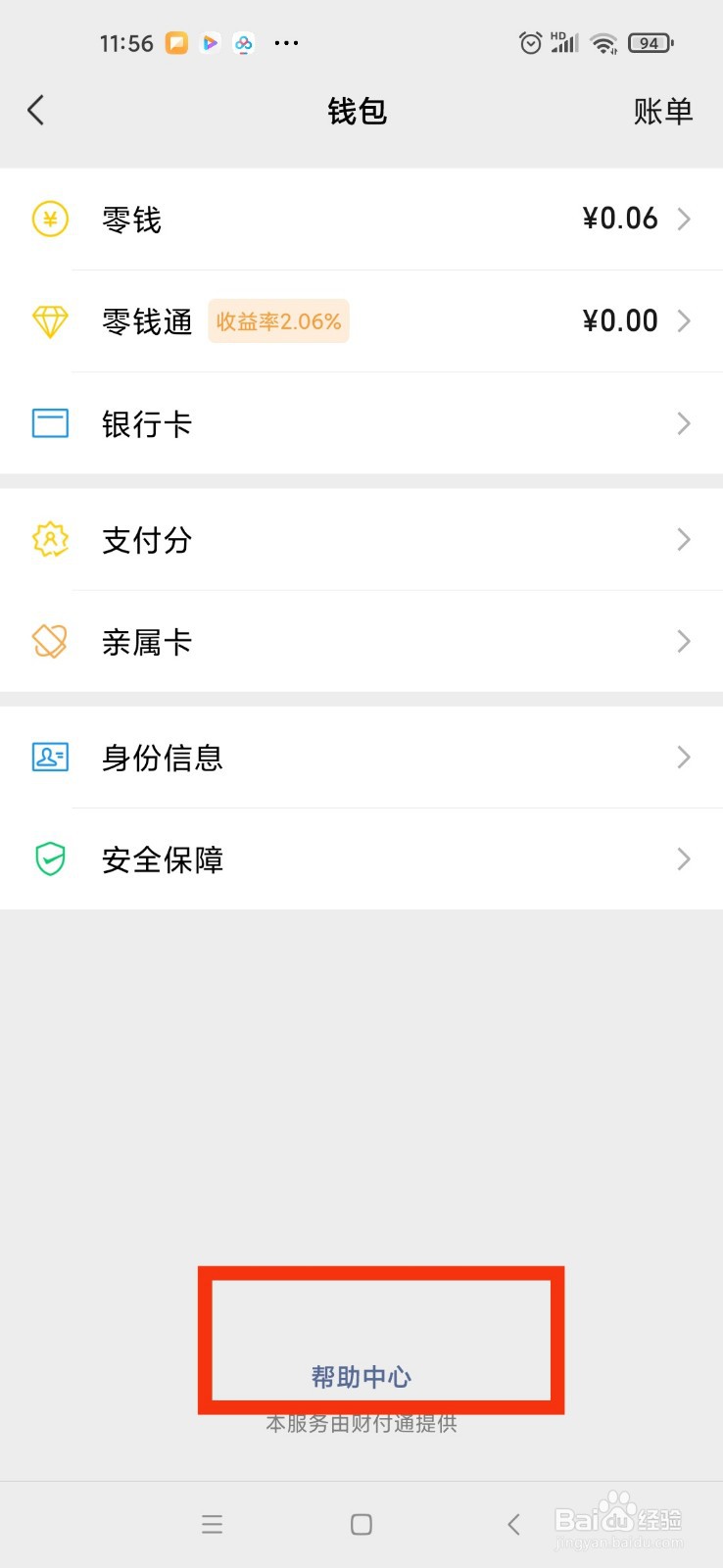Tap the 帮助中心 link
723x1568 pixels.
point(361,1377)
